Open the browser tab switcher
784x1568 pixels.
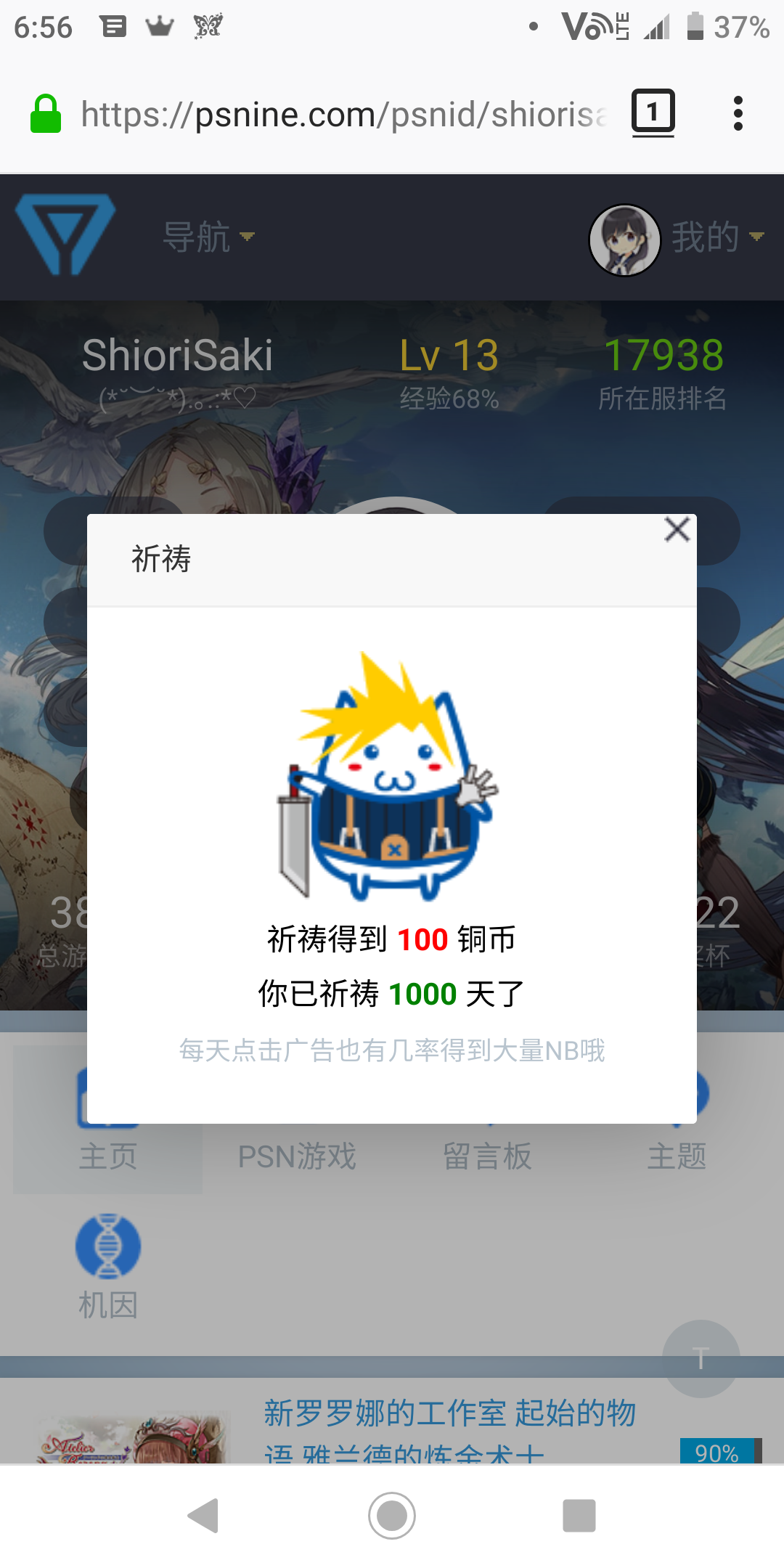tap(653, 113)
